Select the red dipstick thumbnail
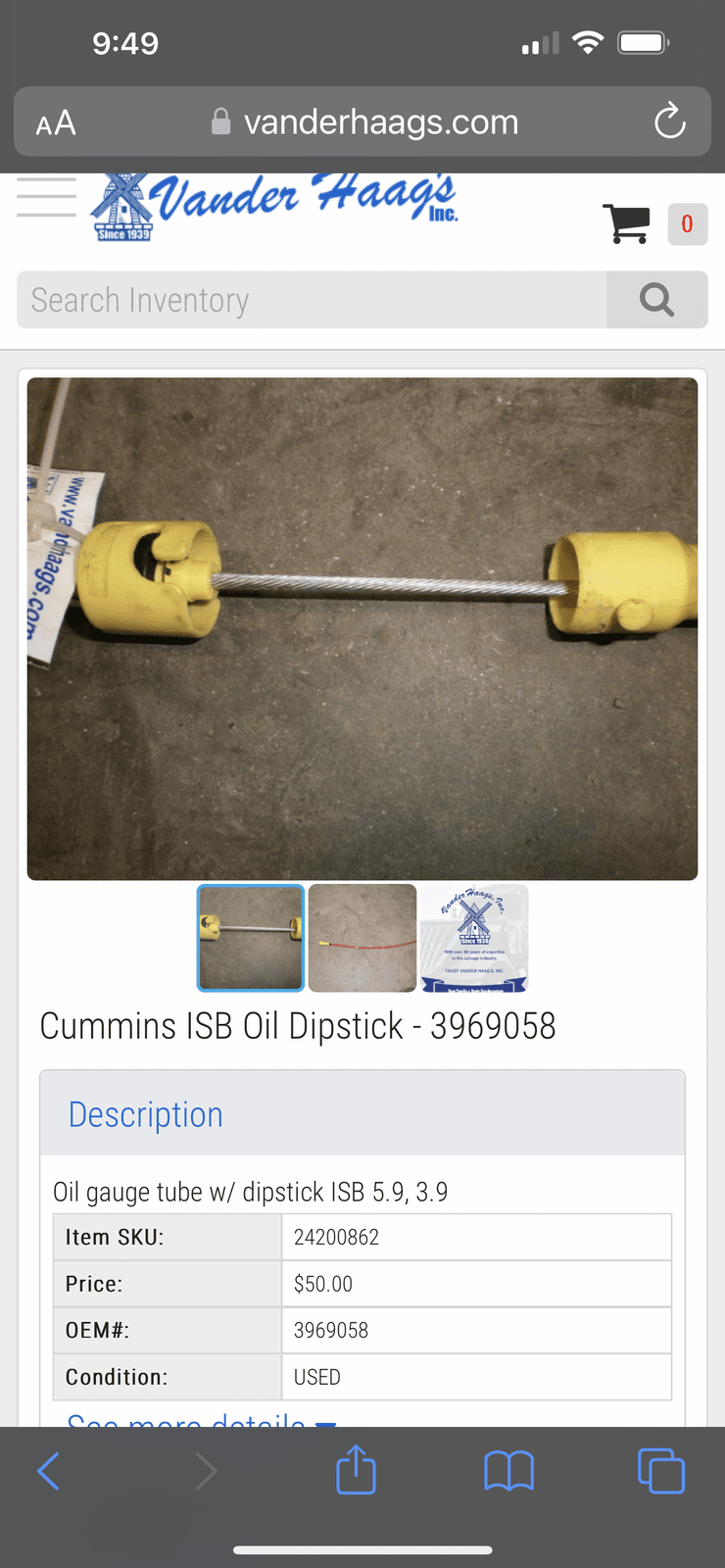 click(362, 938)
